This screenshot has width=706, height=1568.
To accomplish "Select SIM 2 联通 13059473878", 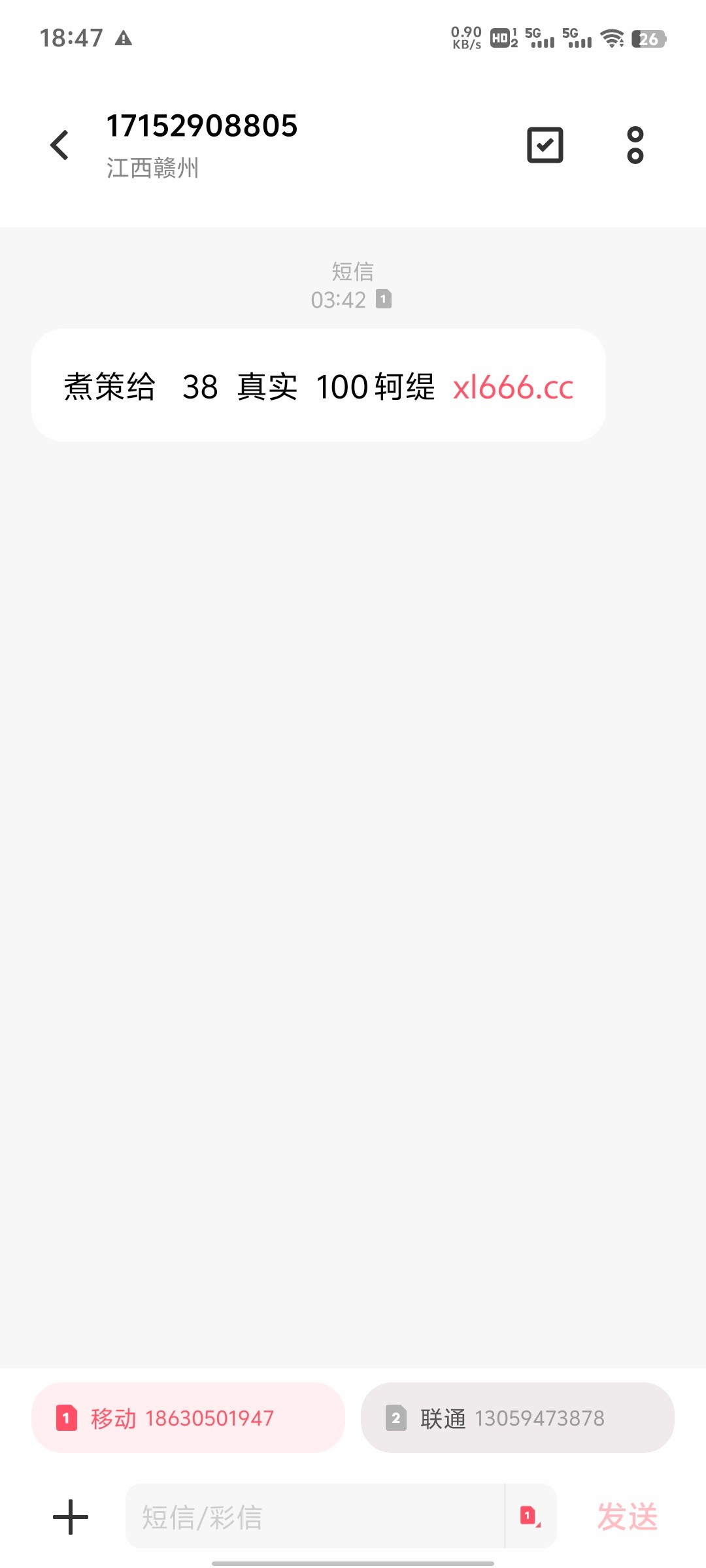I will 517,1418.
